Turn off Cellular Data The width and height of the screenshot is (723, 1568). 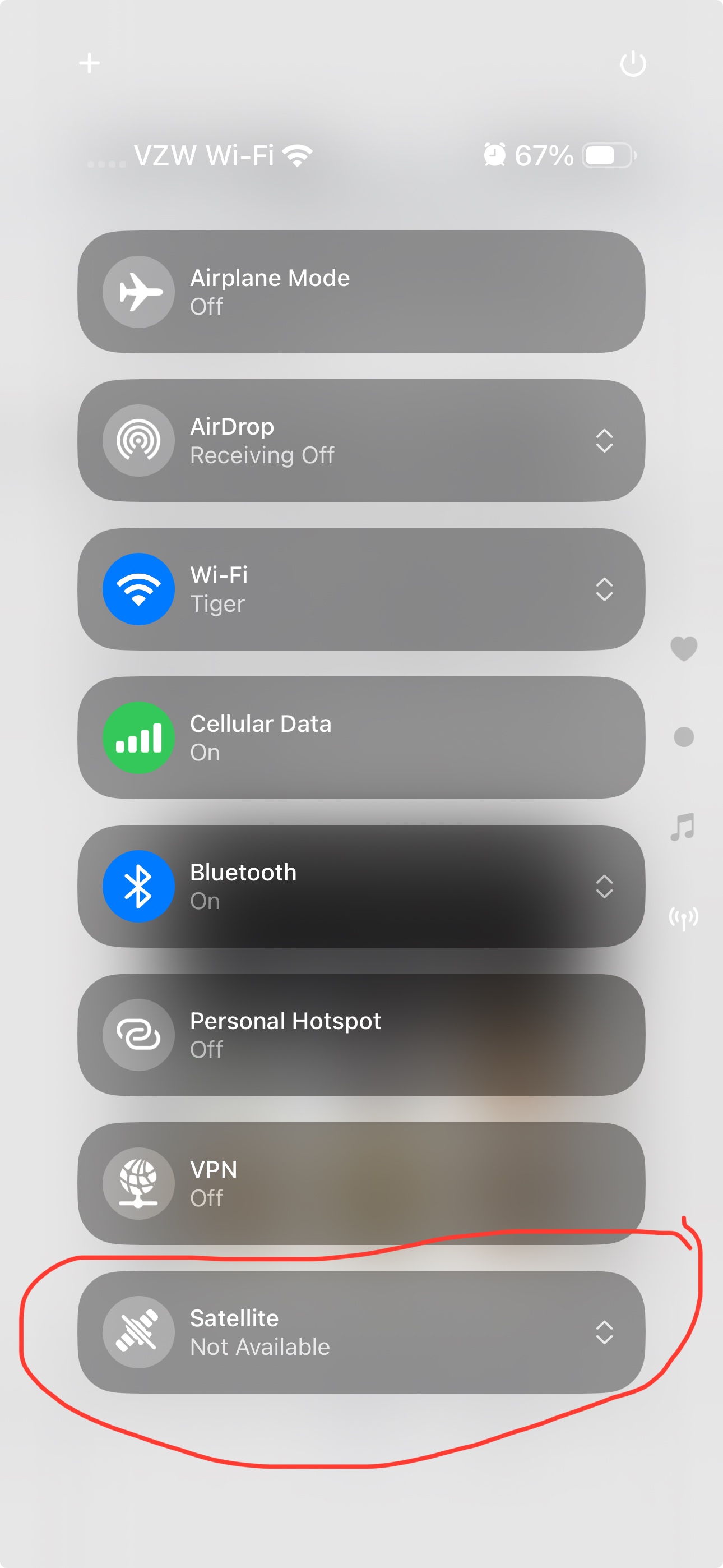139,738
